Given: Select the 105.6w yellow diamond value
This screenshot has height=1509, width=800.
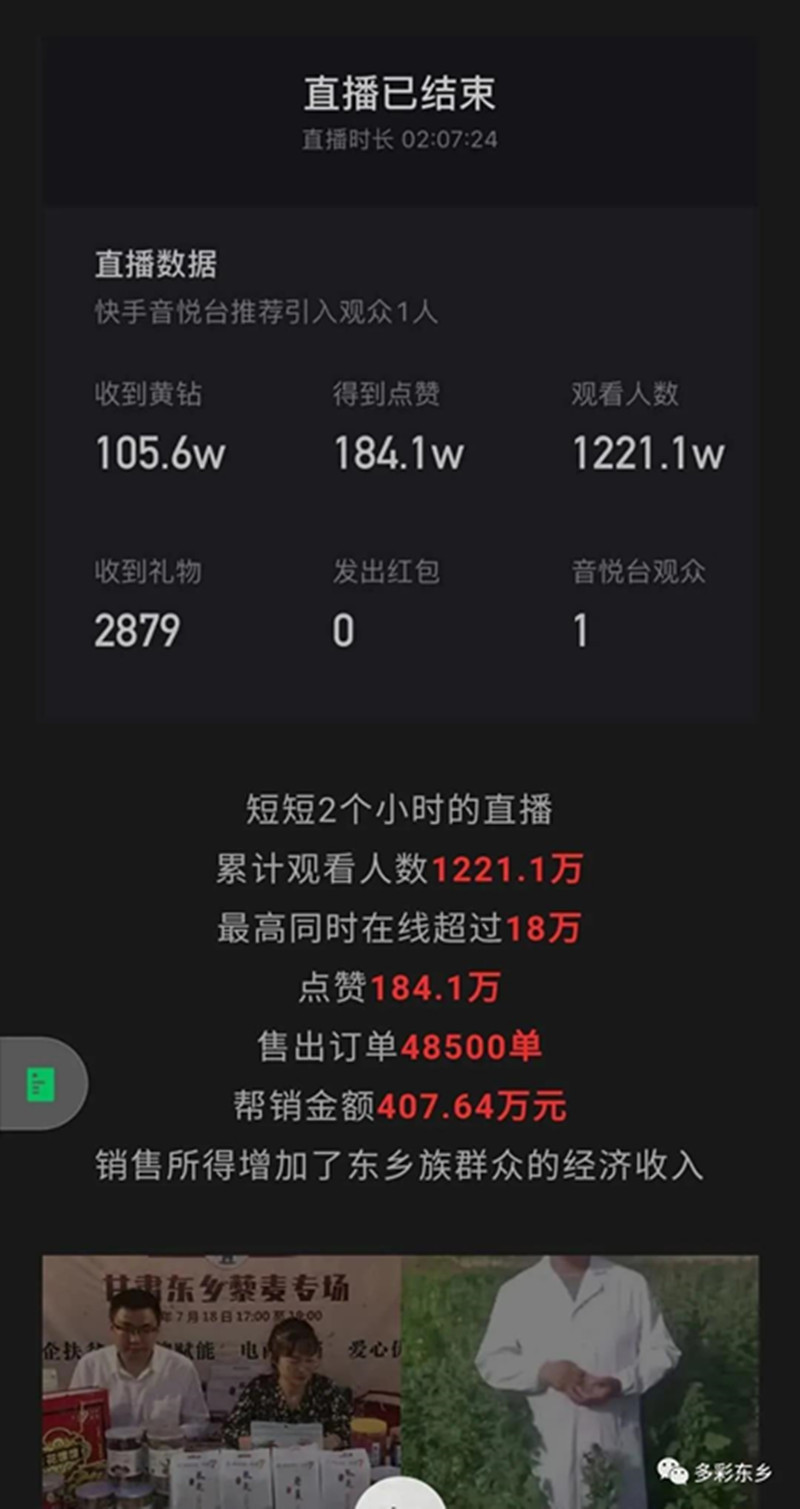Looking at the screenshot, I should 160,452.
